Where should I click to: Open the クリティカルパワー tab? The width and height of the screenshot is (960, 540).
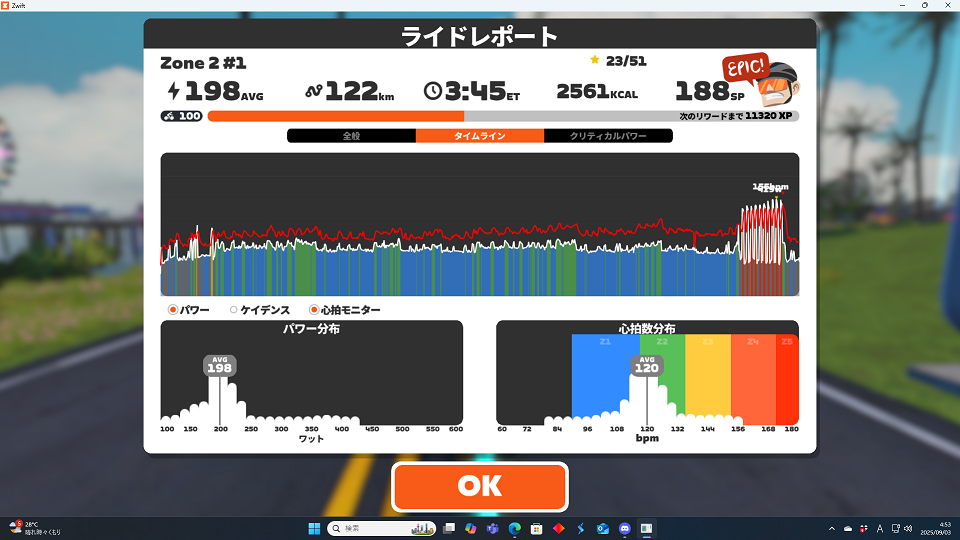[x=608, y=136]
